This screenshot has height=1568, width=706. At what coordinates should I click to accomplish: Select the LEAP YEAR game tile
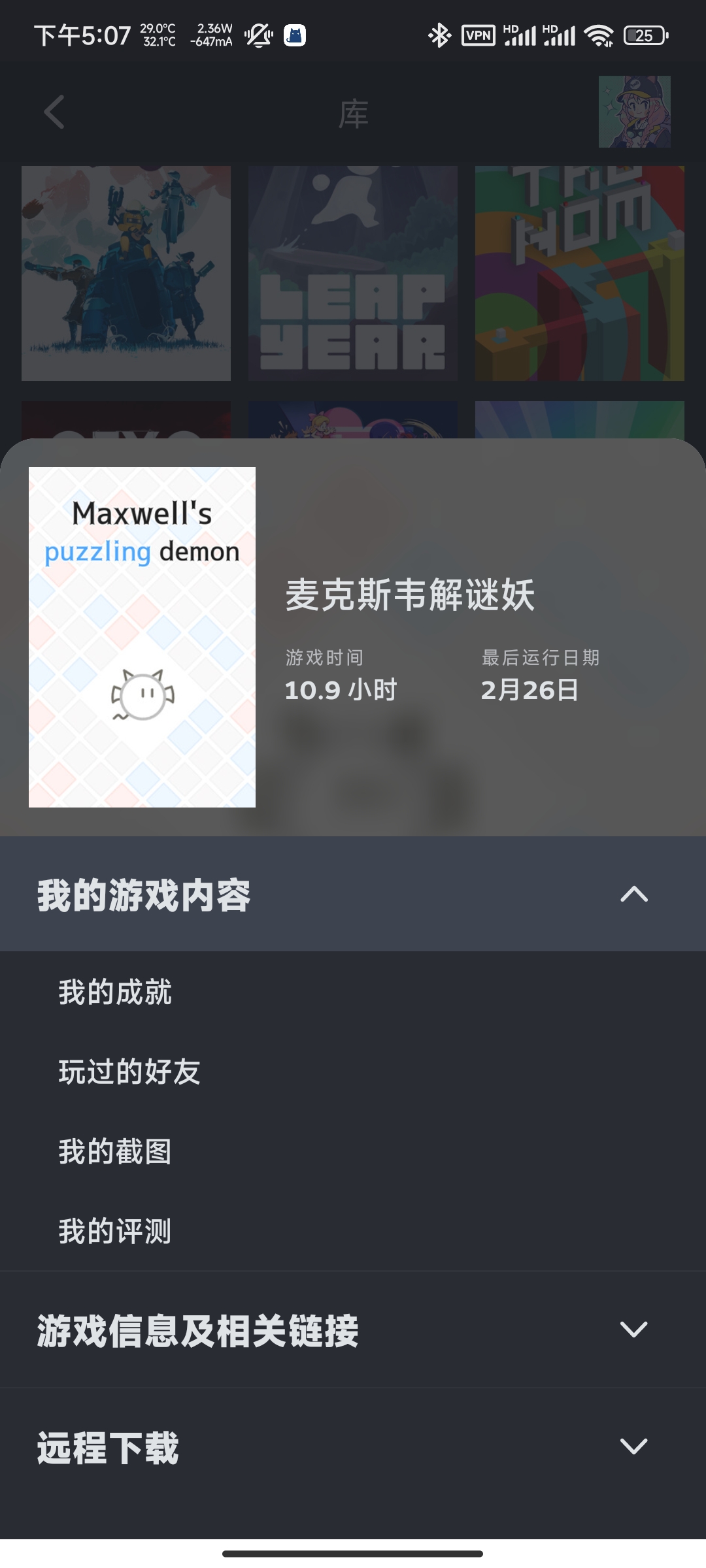tap(352, 273)
